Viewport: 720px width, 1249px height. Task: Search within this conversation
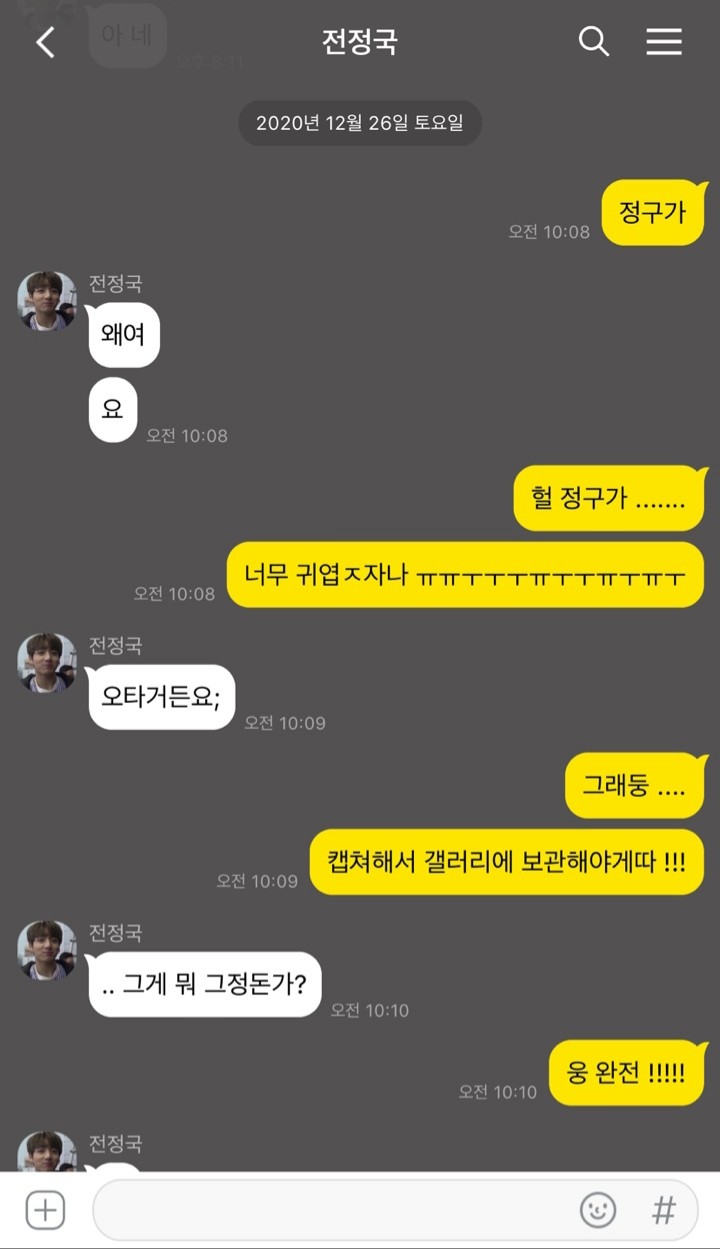coord(594,41)
